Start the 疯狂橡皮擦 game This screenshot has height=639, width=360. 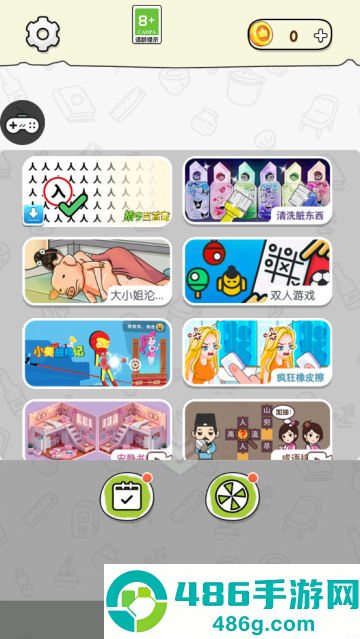click(x=257, y=353)
